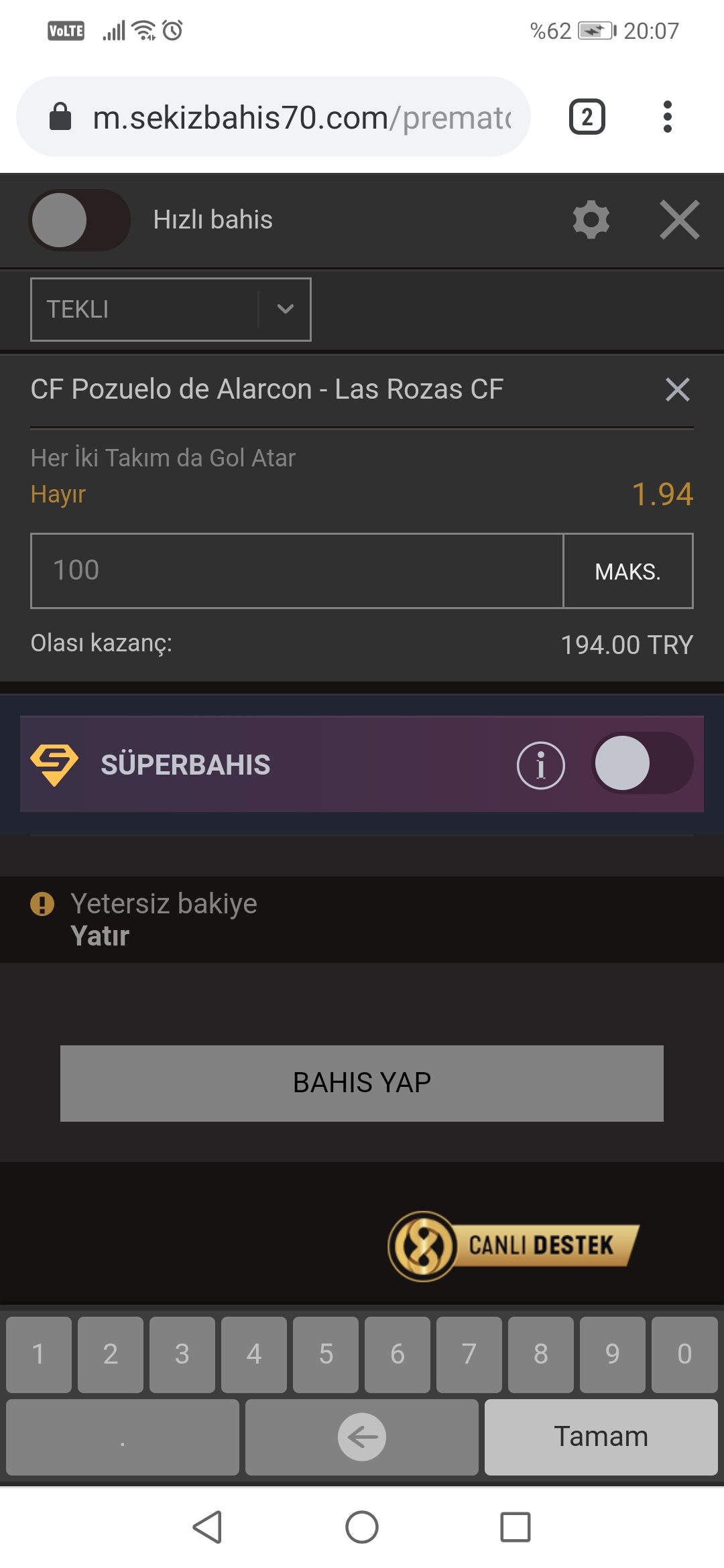Tap the 0 key on keypad
Screen dimensions: 724x1568
[x=684, y=1354]
